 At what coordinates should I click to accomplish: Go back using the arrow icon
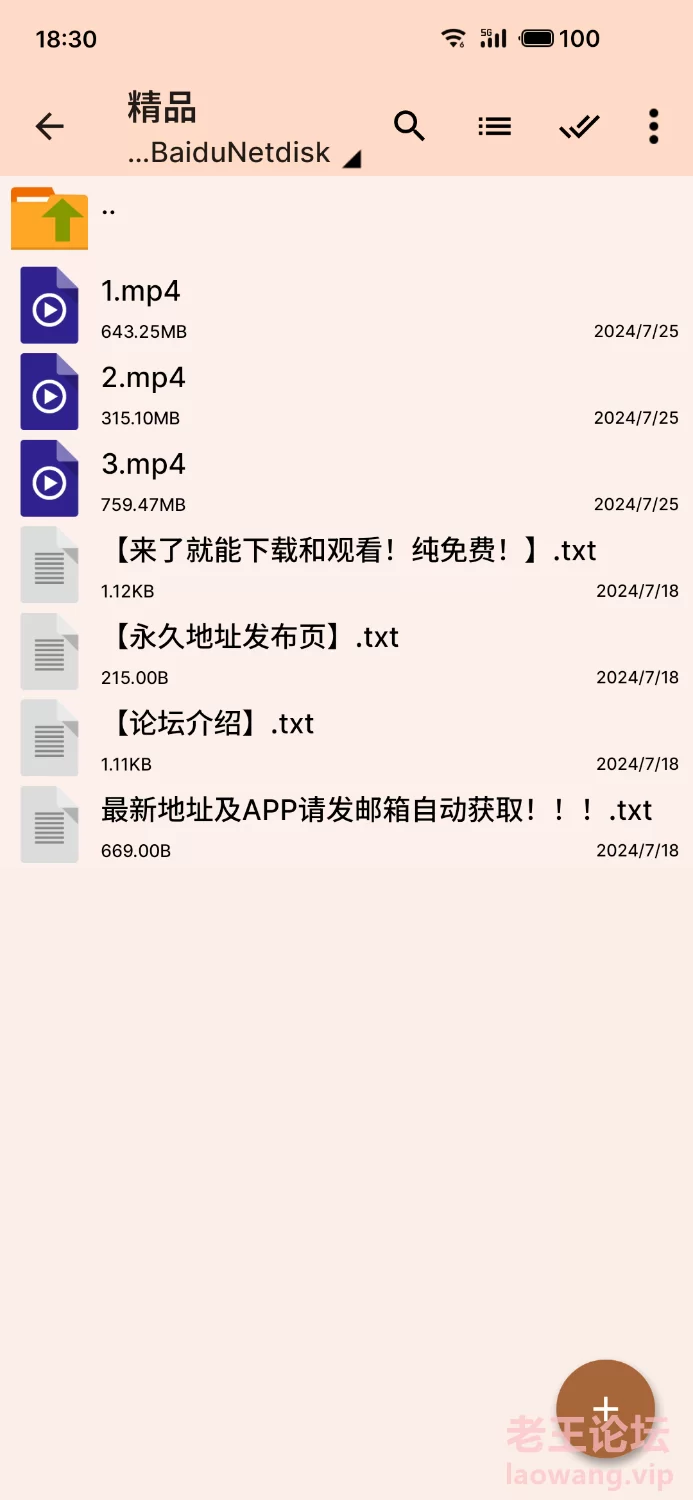49,126
